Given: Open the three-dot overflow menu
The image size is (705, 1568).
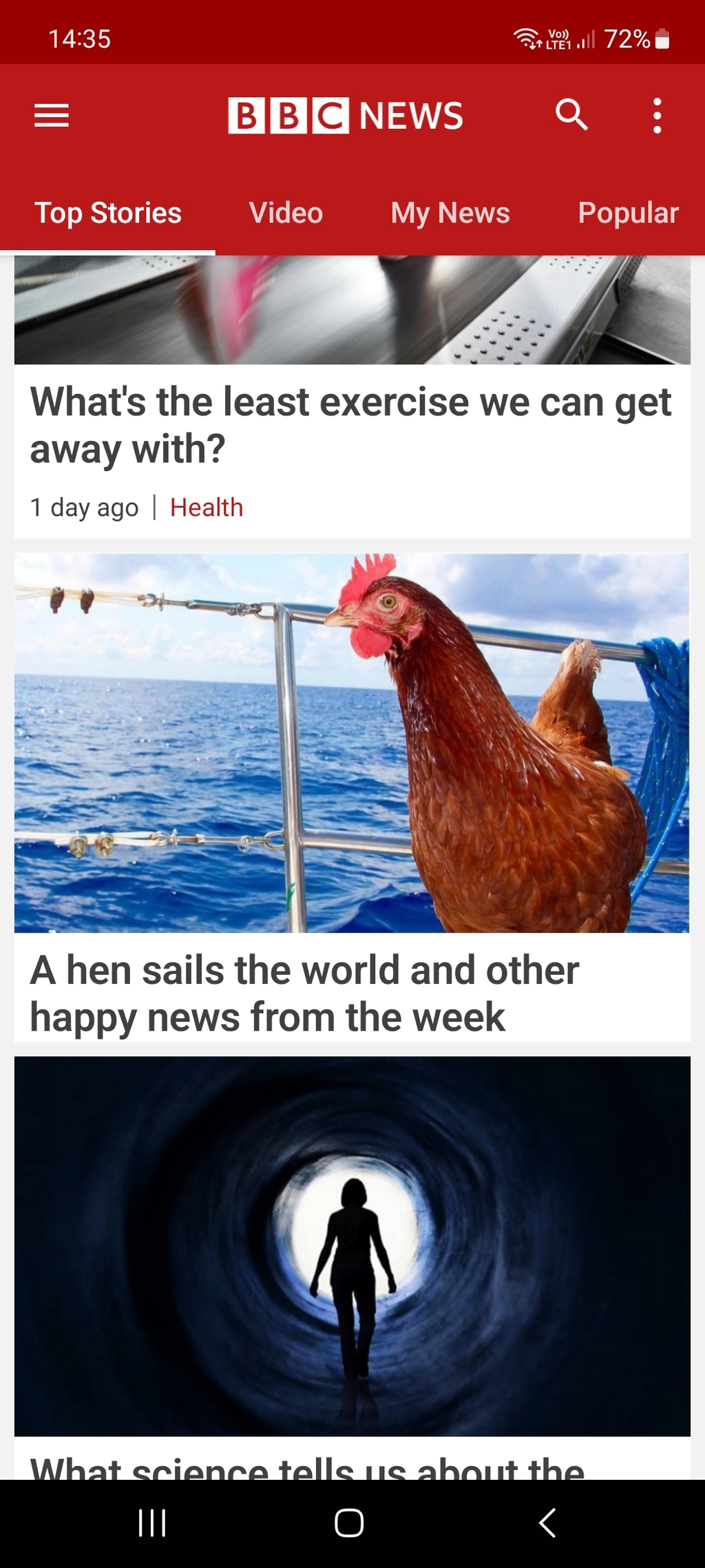Looking at the screenshot, I should click(657, 115).
